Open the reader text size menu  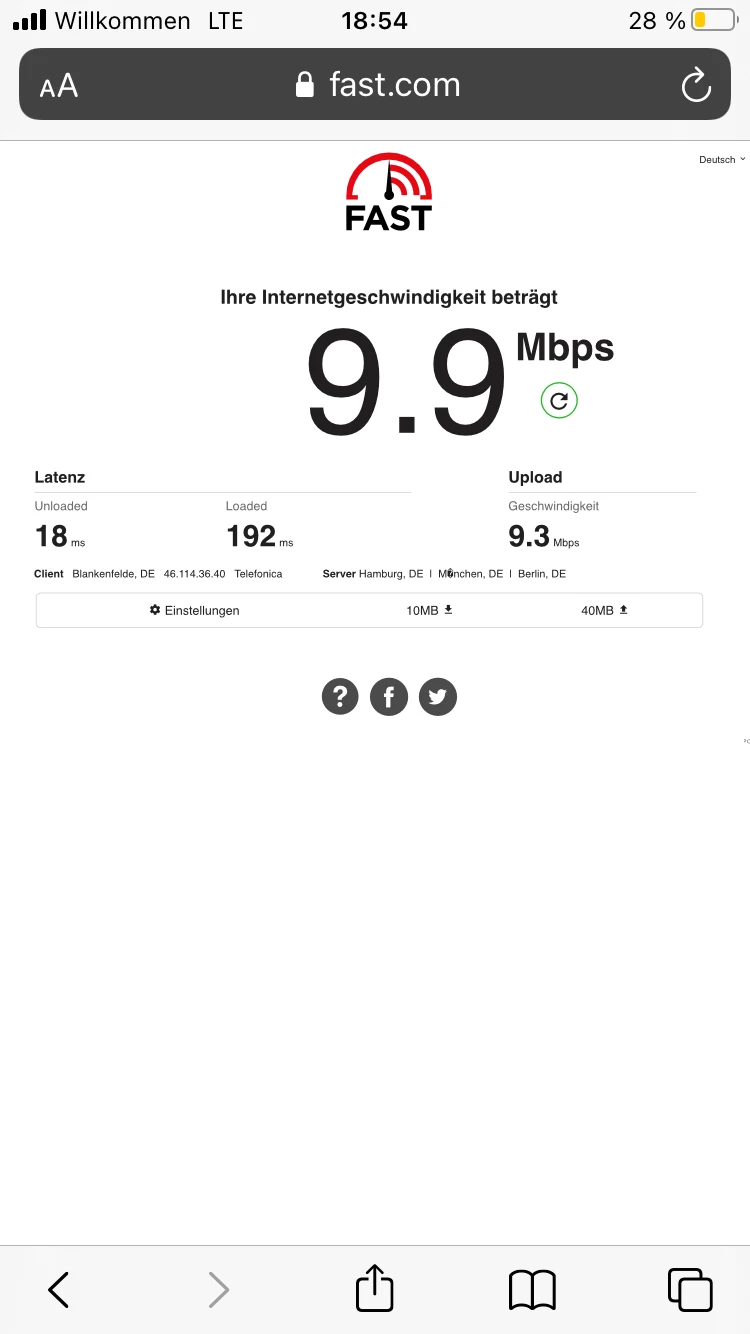59,85
